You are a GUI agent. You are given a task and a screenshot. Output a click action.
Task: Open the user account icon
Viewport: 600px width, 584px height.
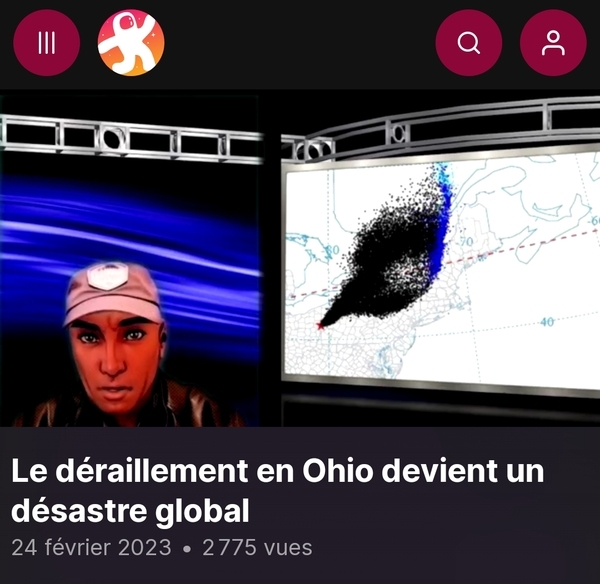tap(553, 43)
